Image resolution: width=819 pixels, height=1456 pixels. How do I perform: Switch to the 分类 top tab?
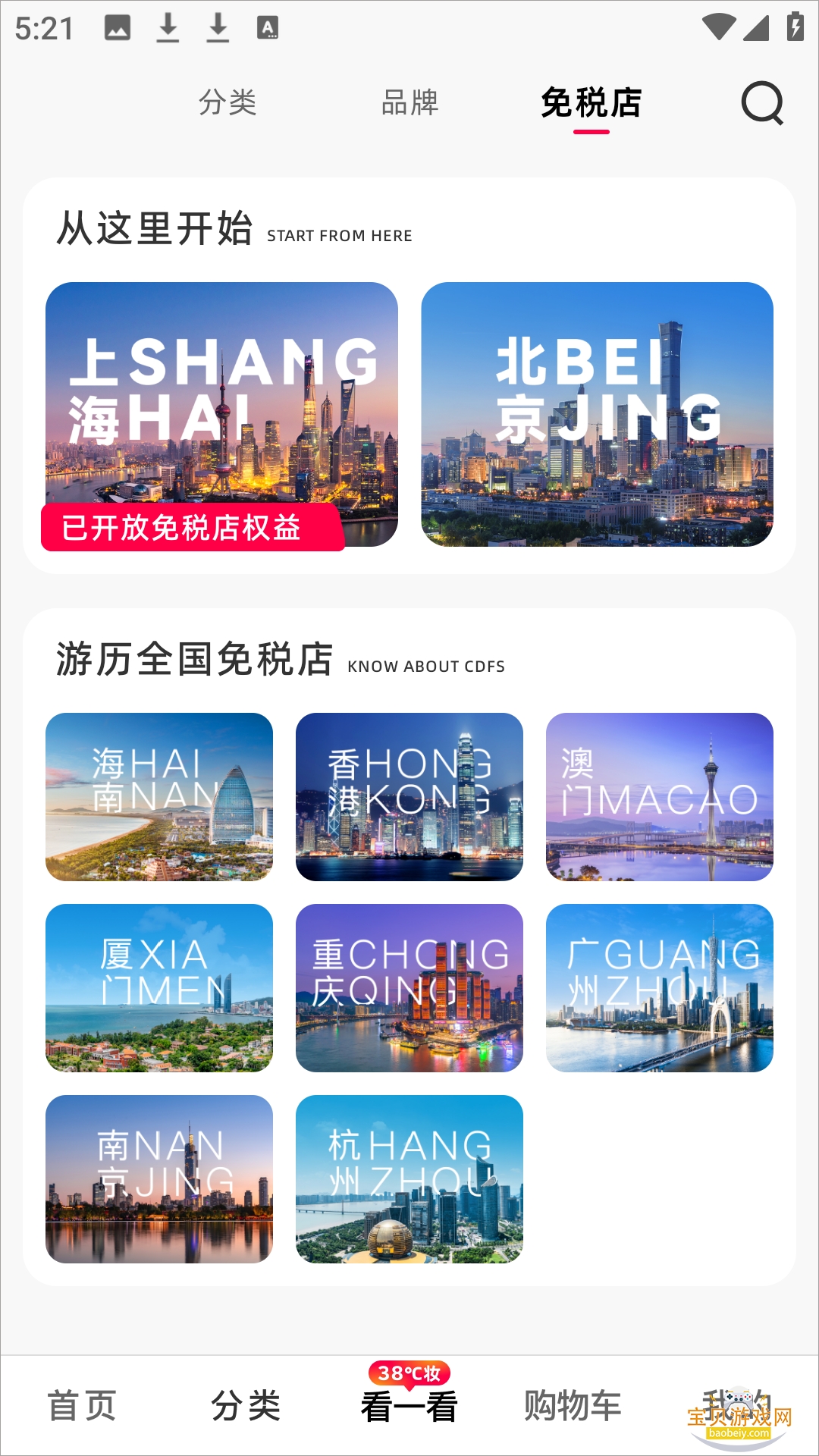[x=227, y=102]
